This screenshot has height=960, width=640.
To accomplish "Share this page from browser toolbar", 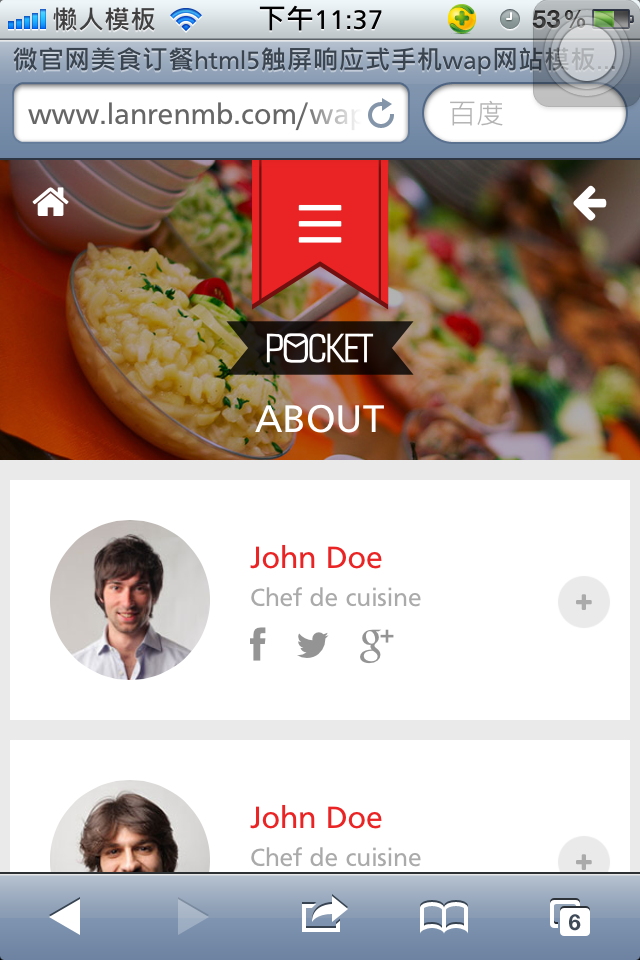I will 323,915.
